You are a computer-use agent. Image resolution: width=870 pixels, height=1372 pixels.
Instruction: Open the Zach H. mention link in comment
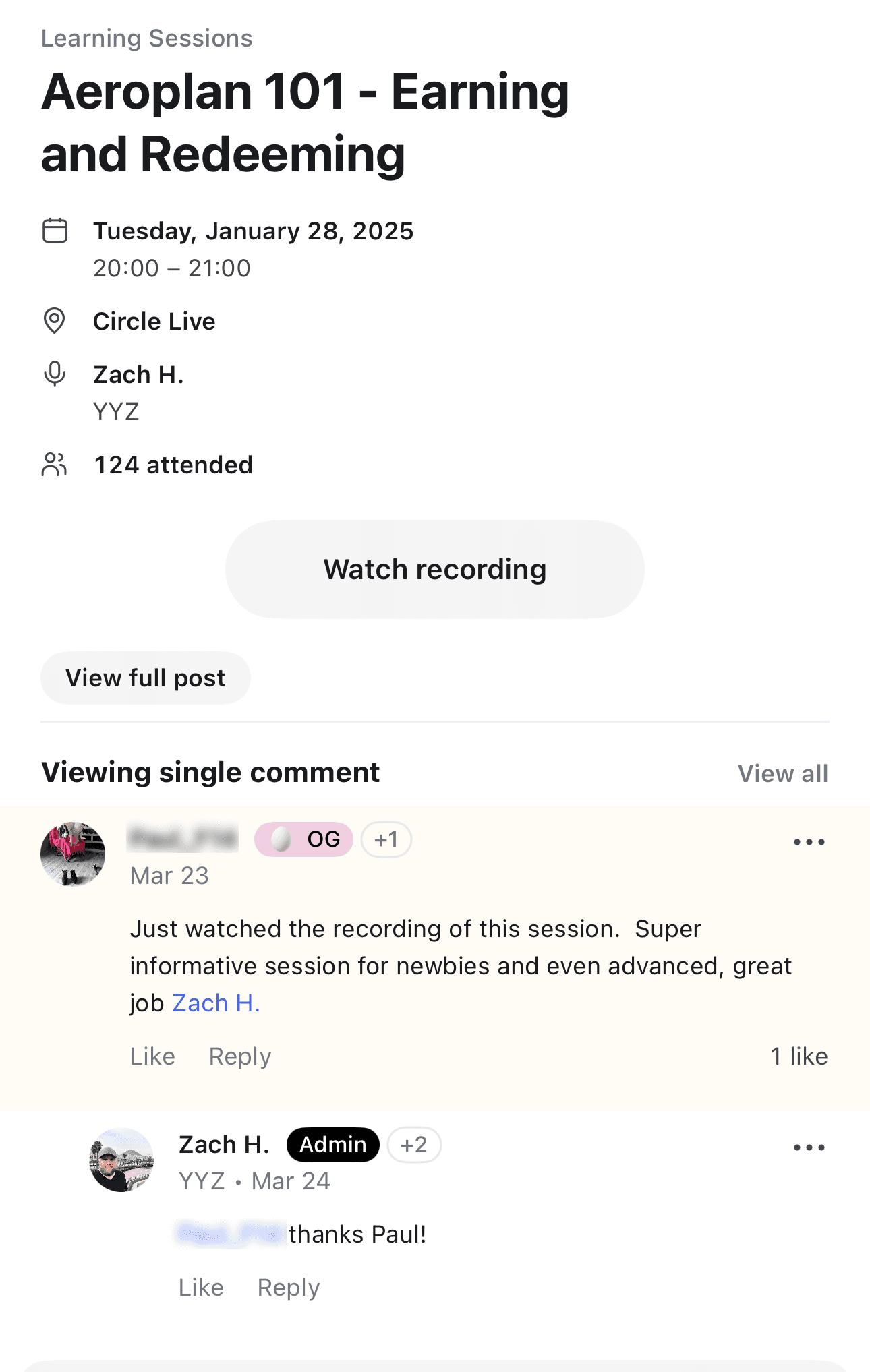[216, 1003]
